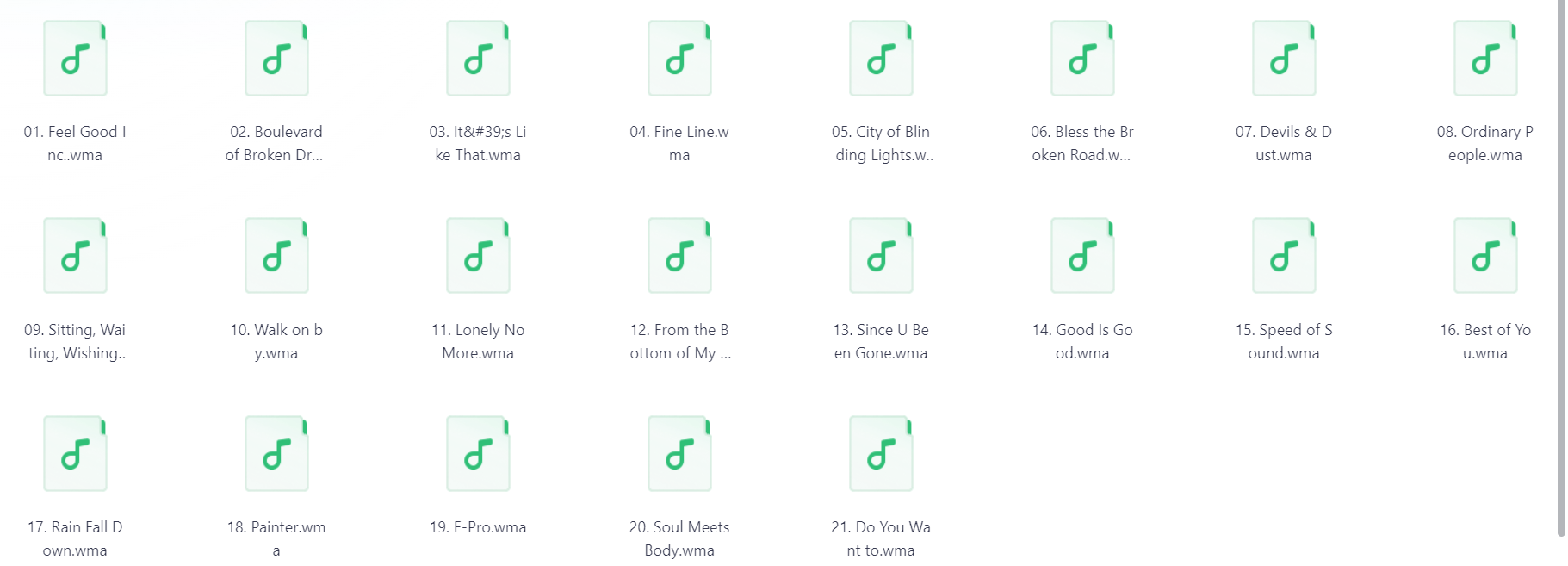This screenshot has height=566, width=1568.
Task: Open 10. Walk on by.wma
Action: pos(277,256)
